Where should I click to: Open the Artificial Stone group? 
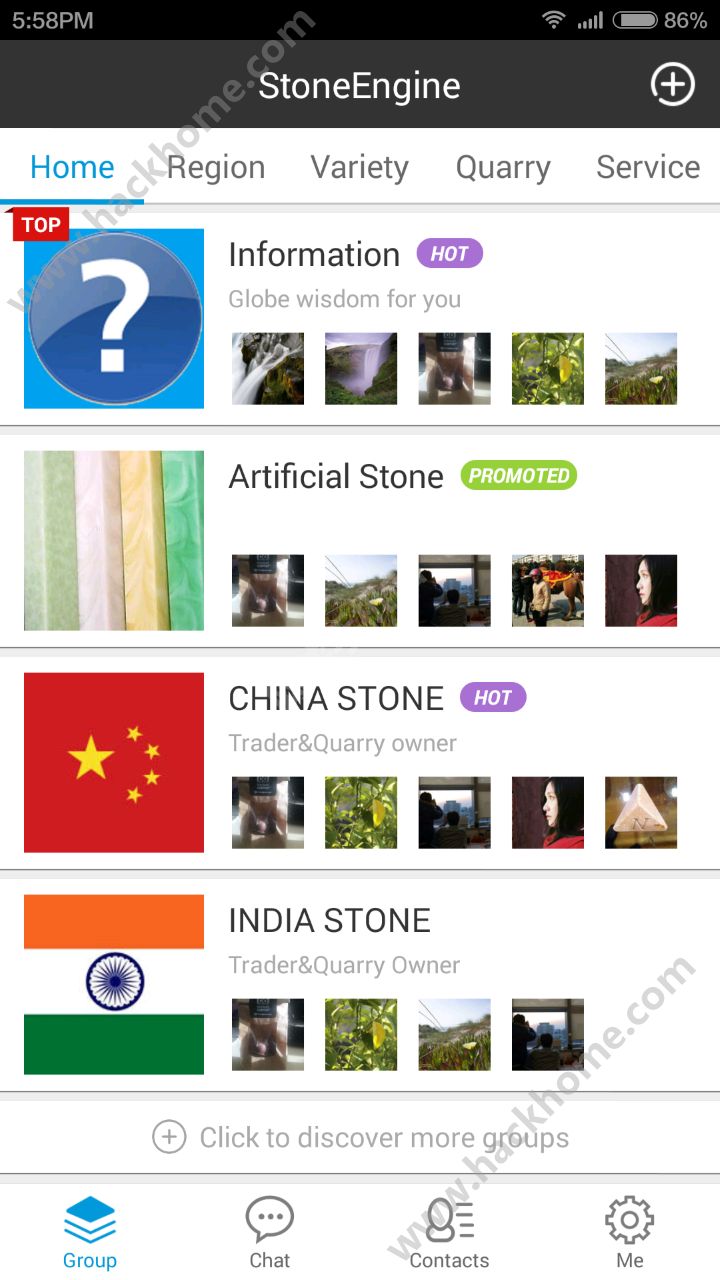pyautogui.click(x=336, y=477)
